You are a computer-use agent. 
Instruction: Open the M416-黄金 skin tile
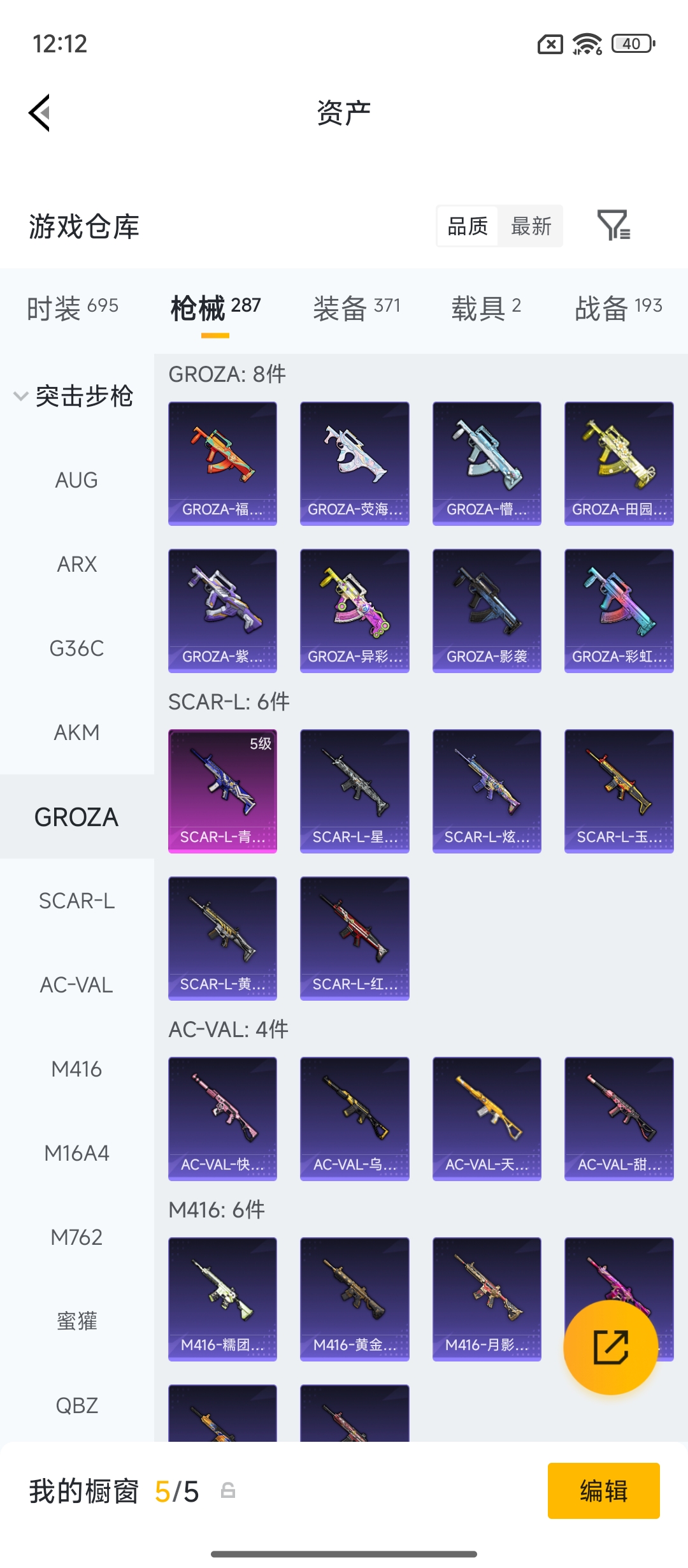click(x=354, y=1298)
